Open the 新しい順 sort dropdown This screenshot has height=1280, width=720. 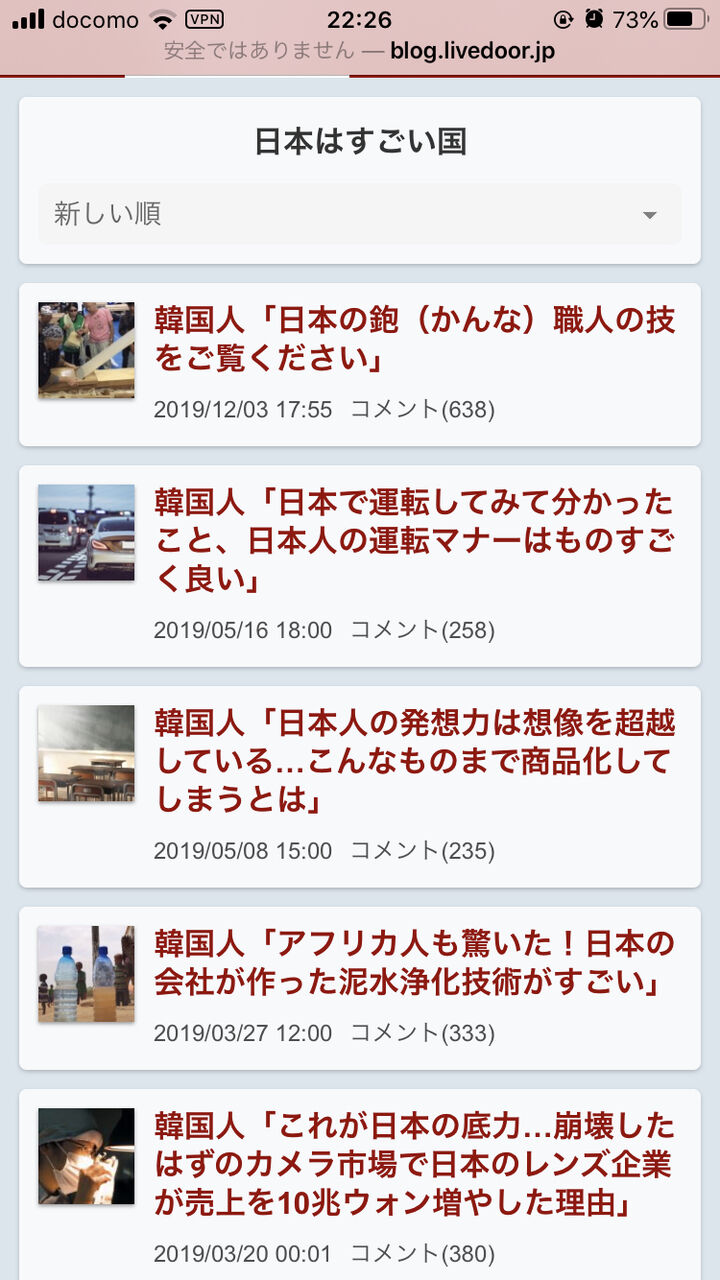point(360,214)
